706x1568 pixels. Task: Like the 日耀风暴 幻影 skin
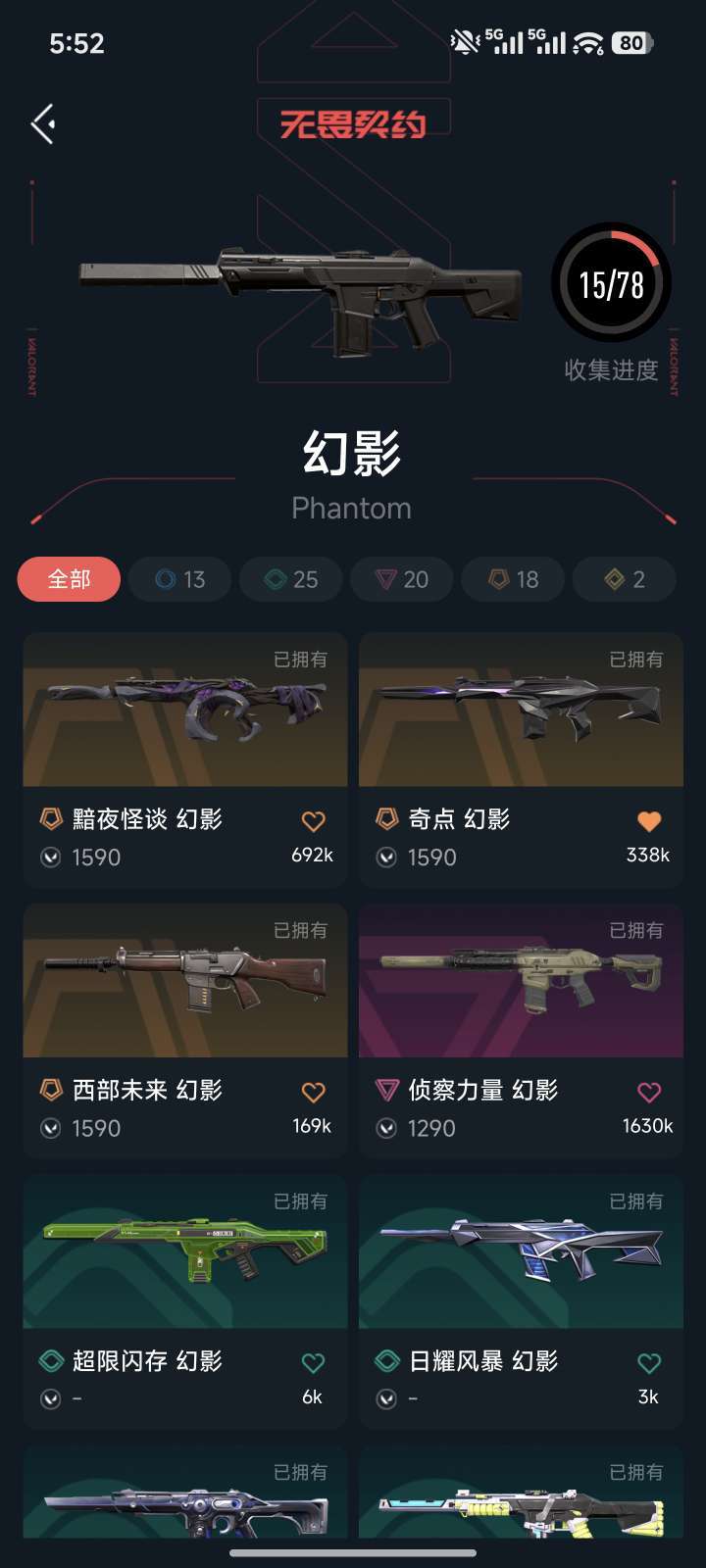(649, 1362)
